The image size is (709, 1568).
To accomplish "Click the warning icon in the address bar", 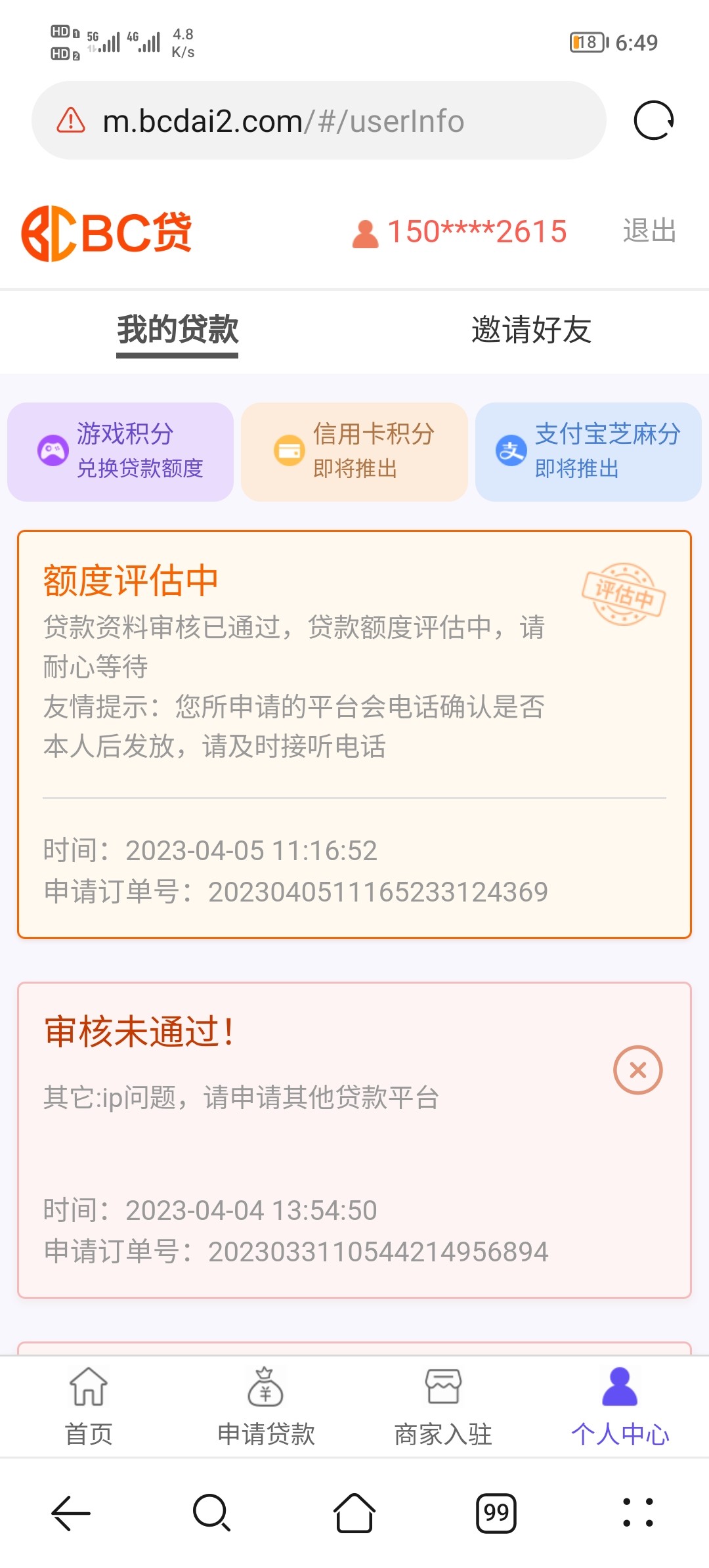I will [x=68, y=120].
